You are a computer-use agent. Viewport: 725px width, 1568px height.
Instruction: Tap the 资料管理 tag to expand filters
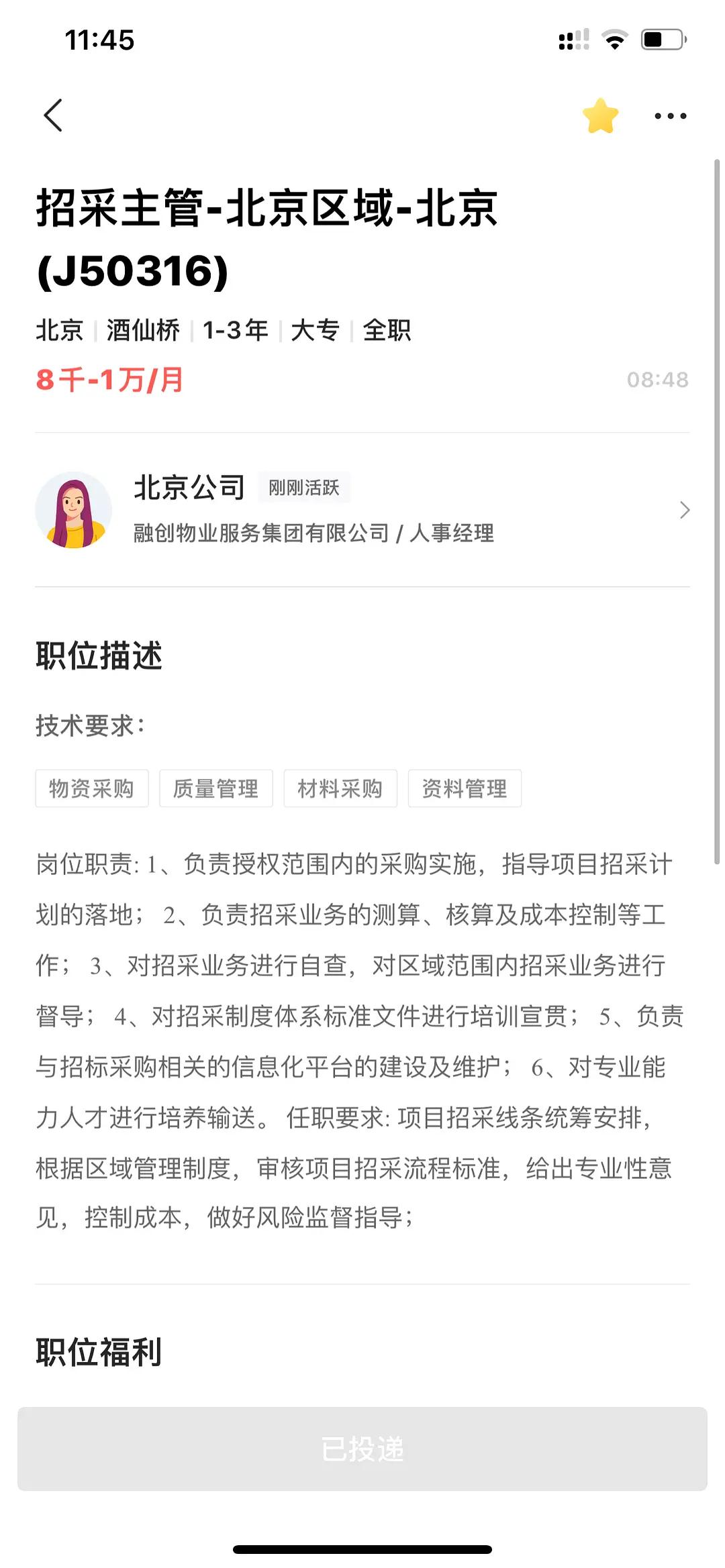[465, 789]
